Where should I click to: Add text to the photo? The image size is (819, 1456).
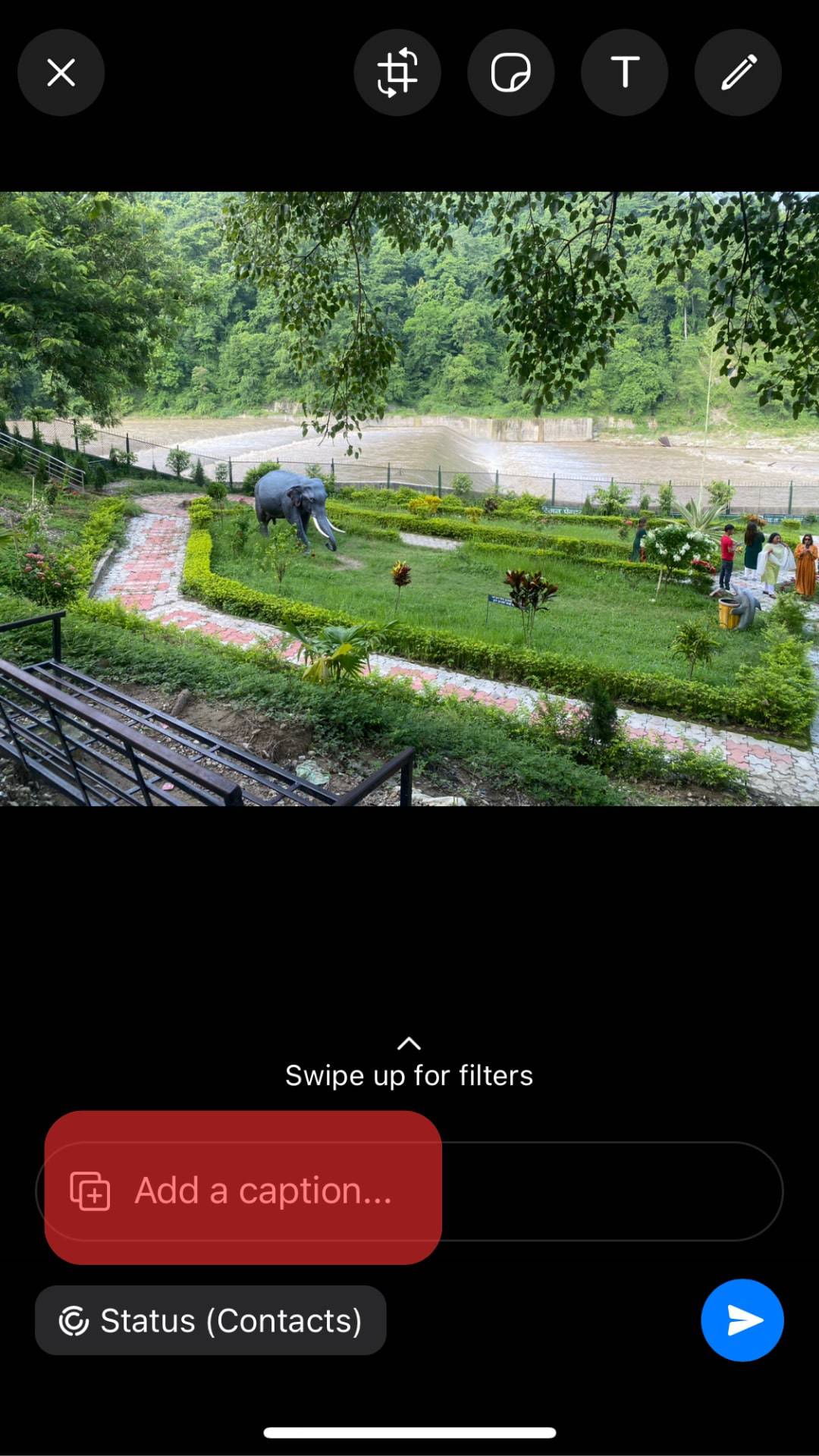coord(624,73)
